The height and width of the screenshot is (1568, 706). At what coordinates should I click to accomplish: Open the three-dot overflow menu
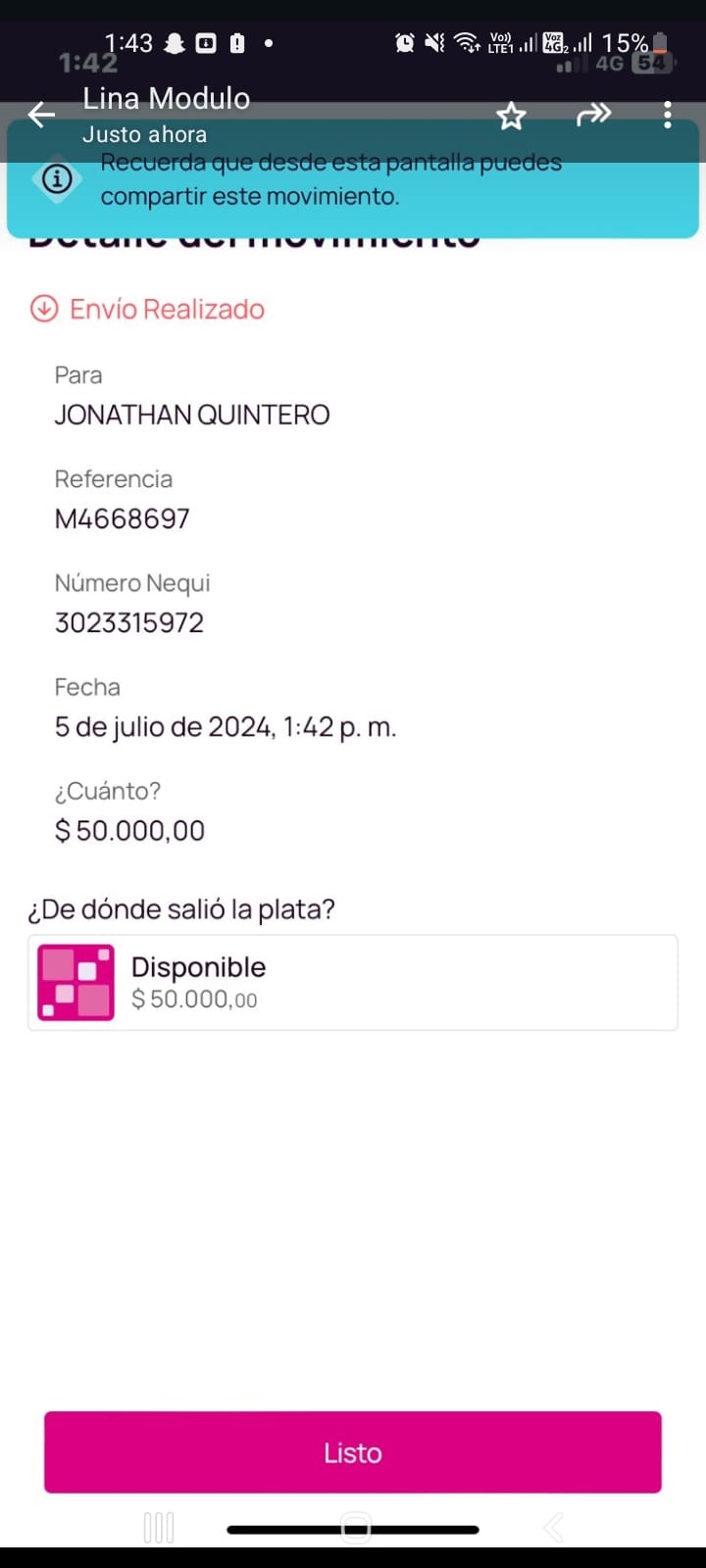pos(668,116)
